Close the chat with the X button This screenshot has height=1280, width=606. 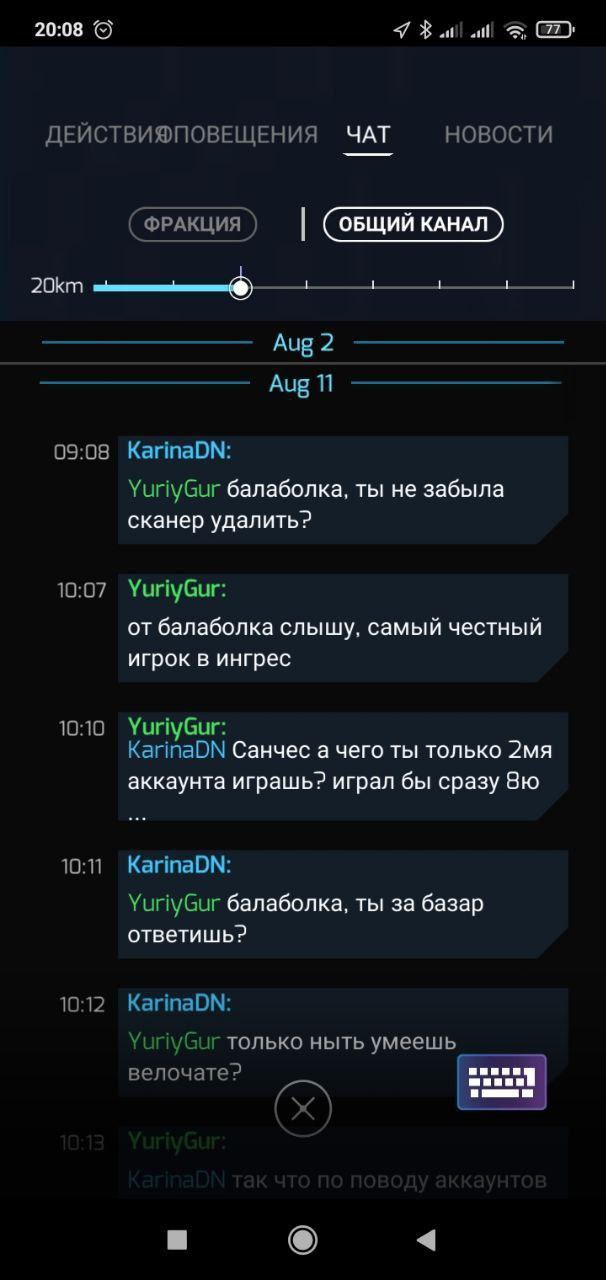click(x=303, y=1108)
